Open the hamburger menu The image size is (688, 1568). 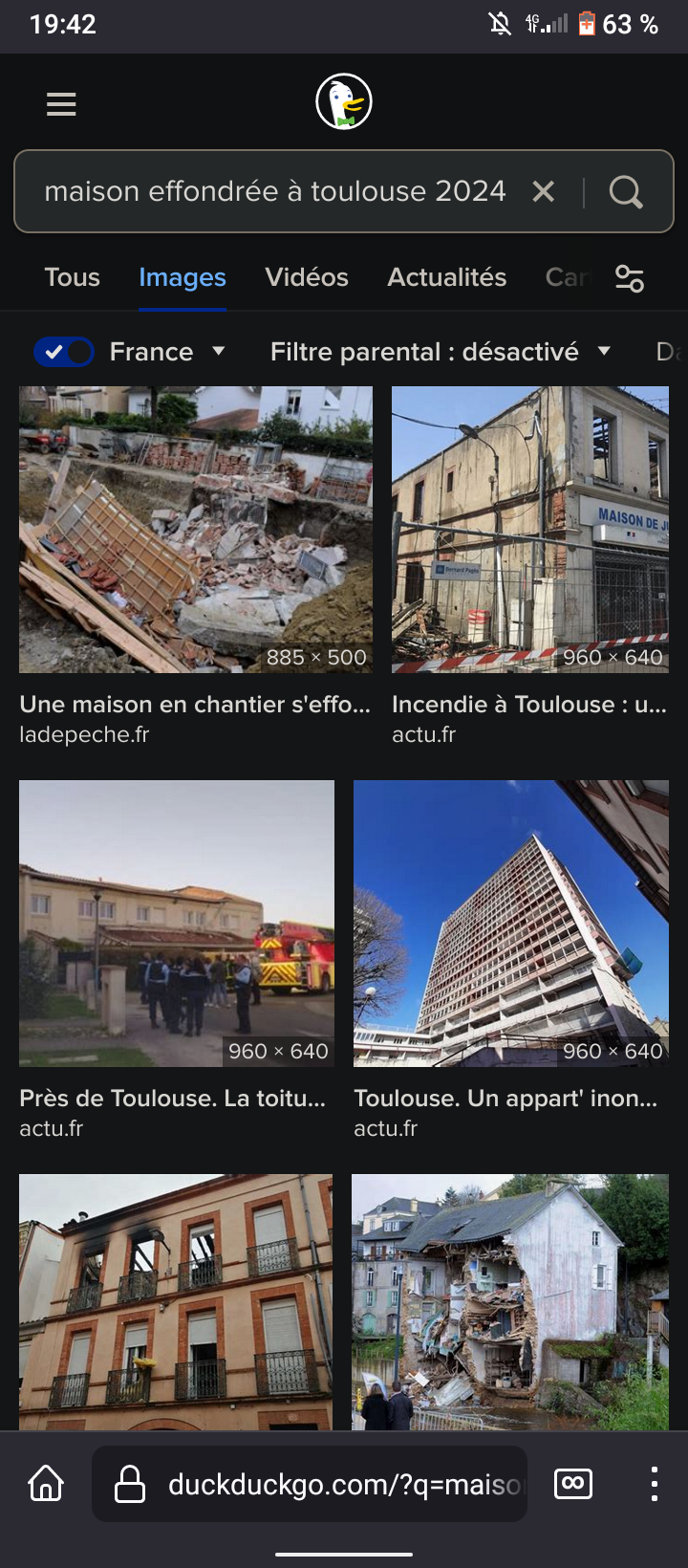(61, 103)
